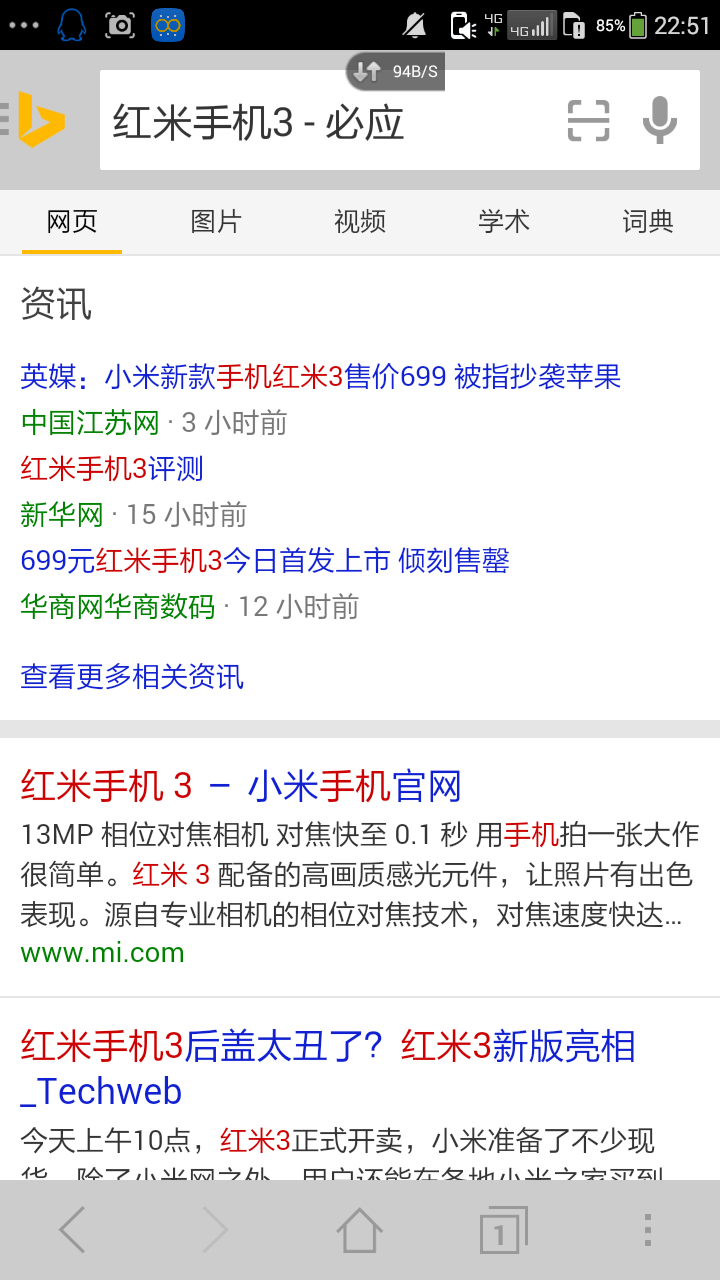The image size is (720, 1280).
Task: View more via 查看更多相关资讯
Action: coord(132,677)
